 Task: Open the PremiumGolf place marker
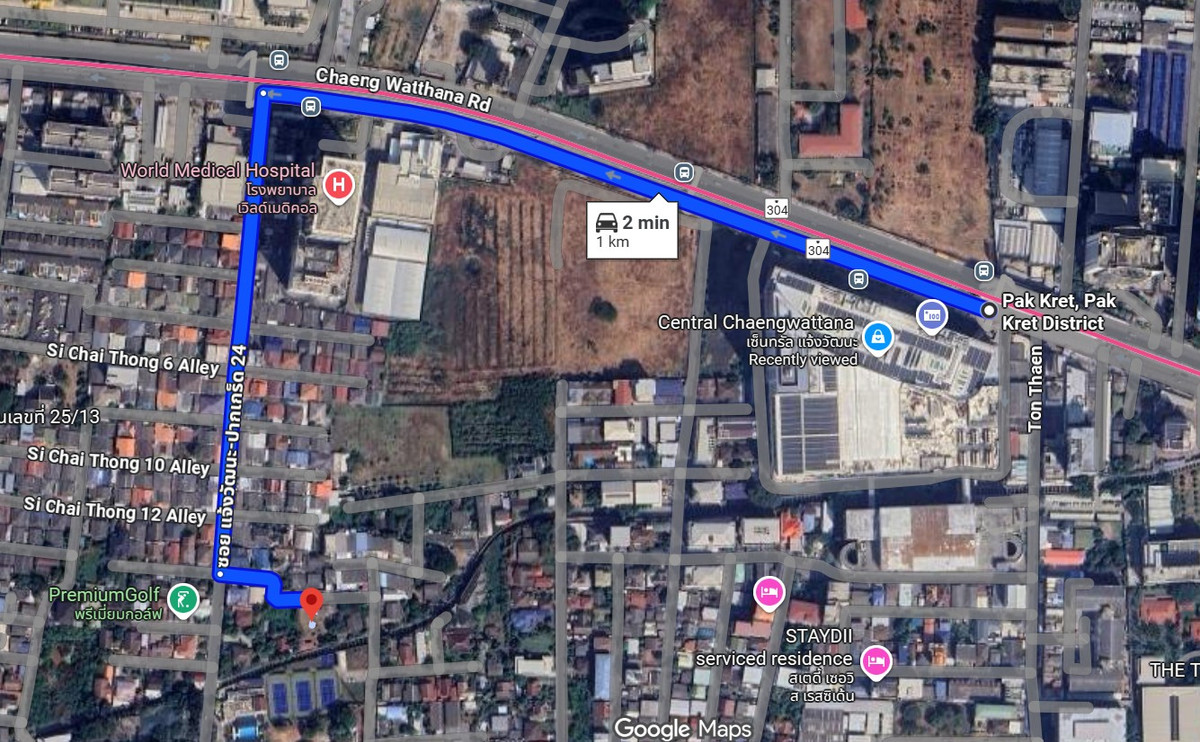[182, 600]
